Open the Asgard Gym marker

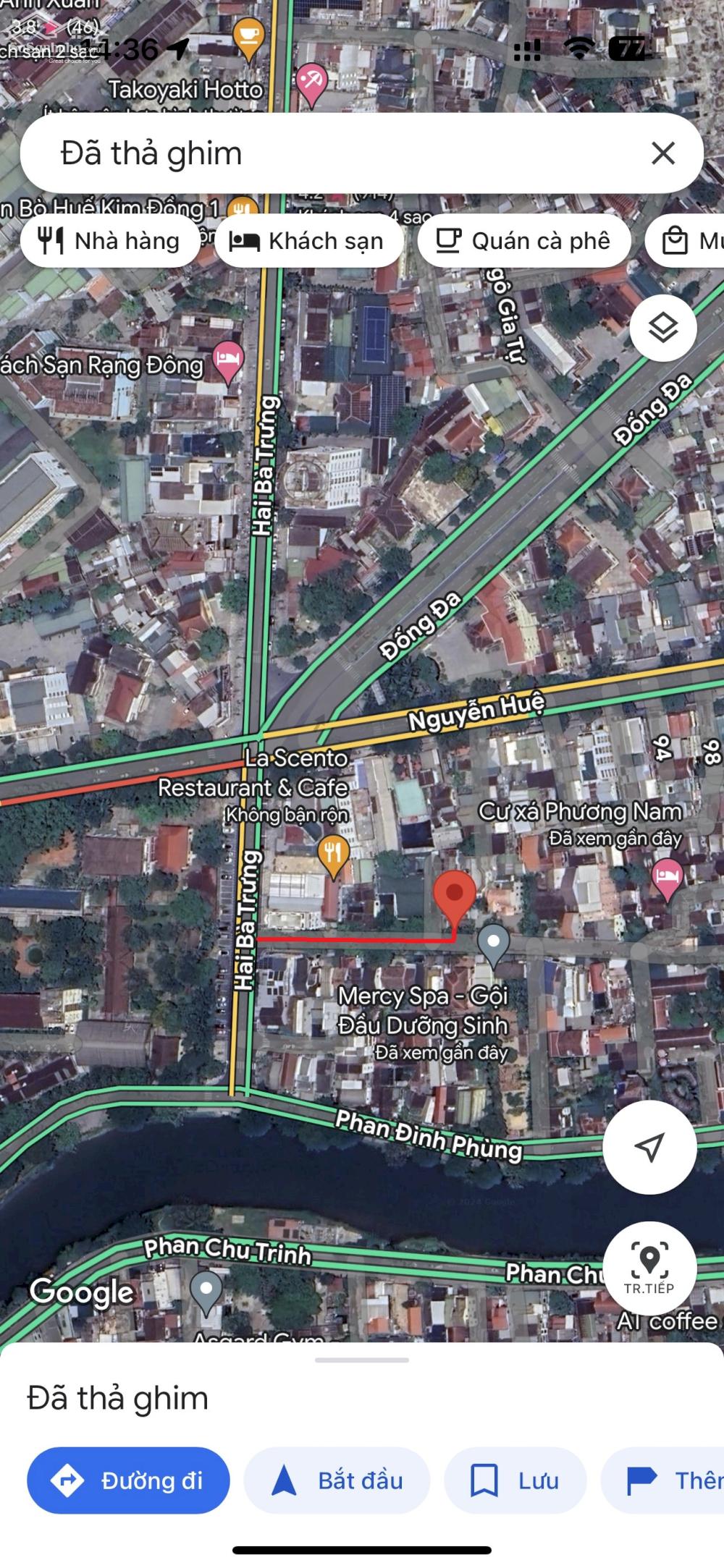point(206,1290)
